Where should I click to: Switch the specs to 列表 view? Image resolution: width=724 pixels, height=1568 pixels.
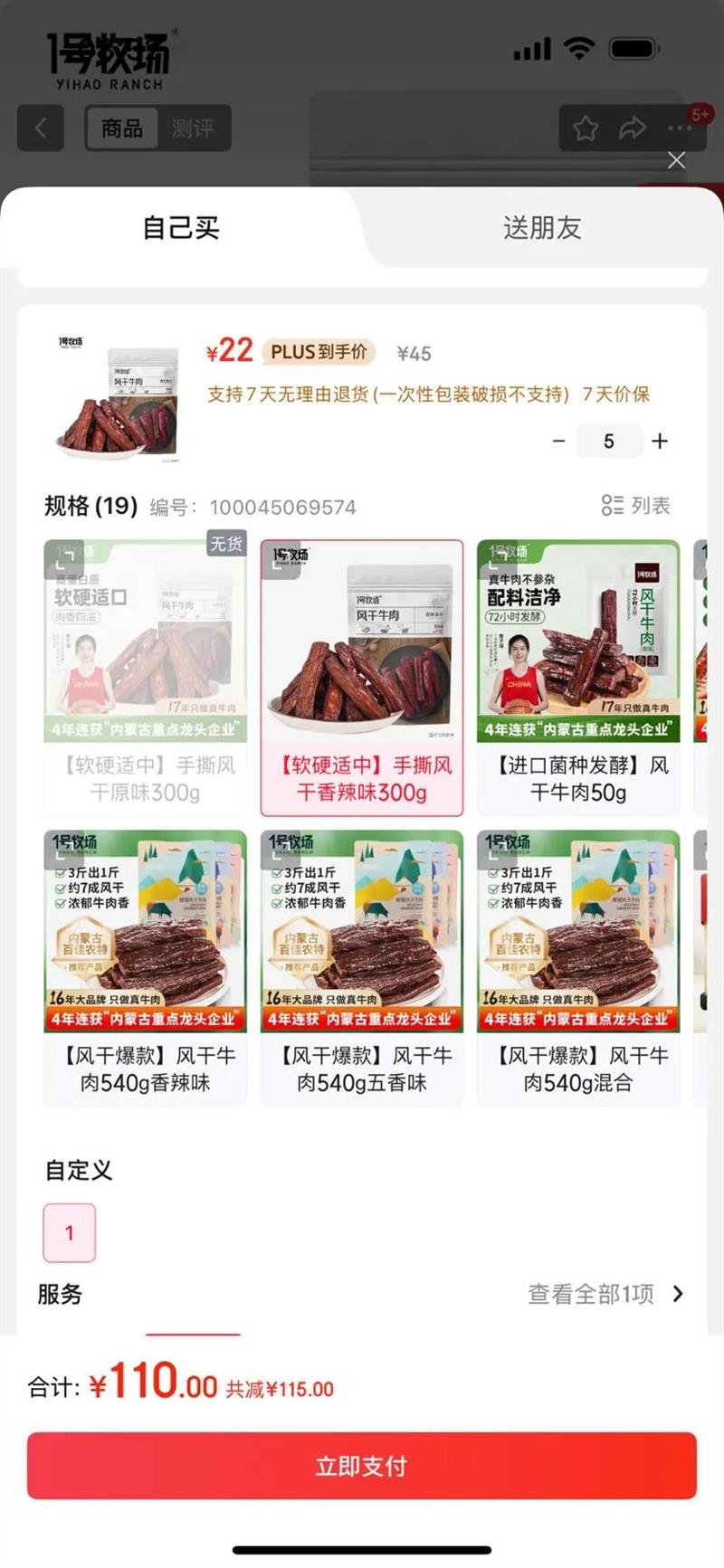(636, 506)
